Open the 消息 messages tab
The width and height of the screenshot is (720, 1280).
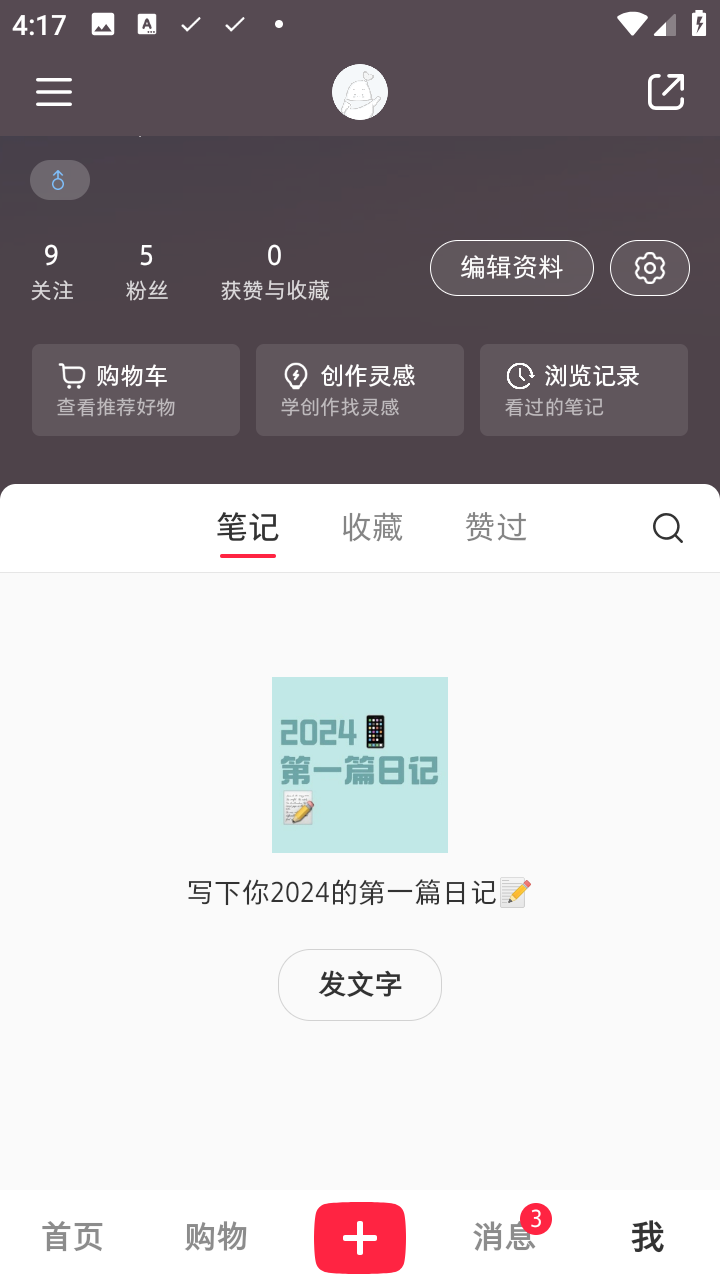[x=504, y=1237]
